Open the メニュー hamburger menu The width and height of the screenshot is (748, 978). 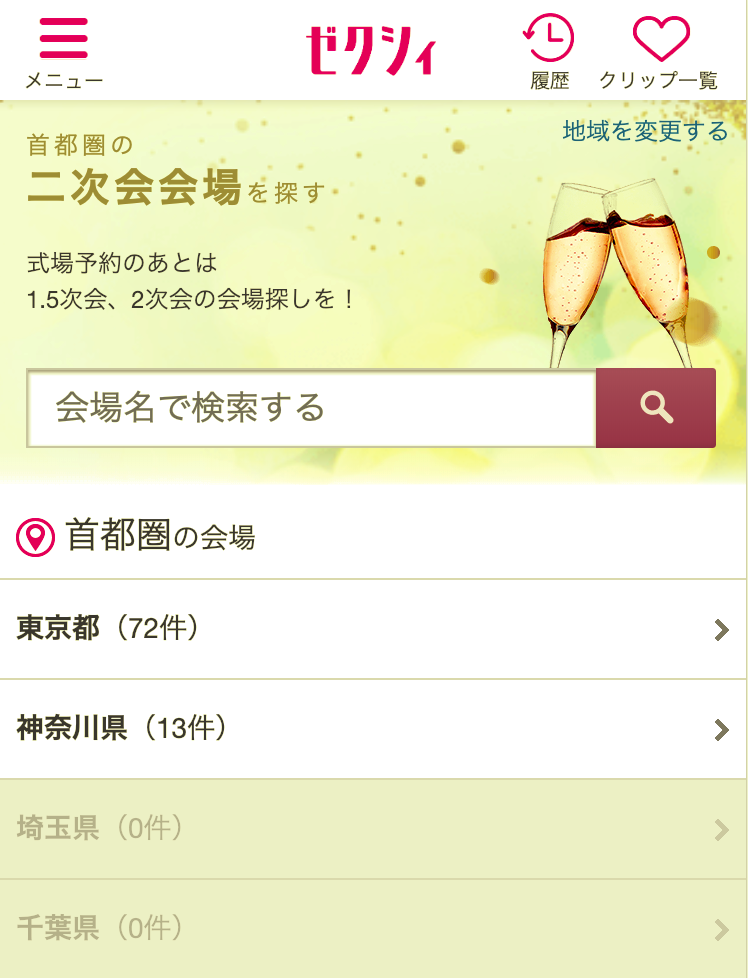pos(63,50)
